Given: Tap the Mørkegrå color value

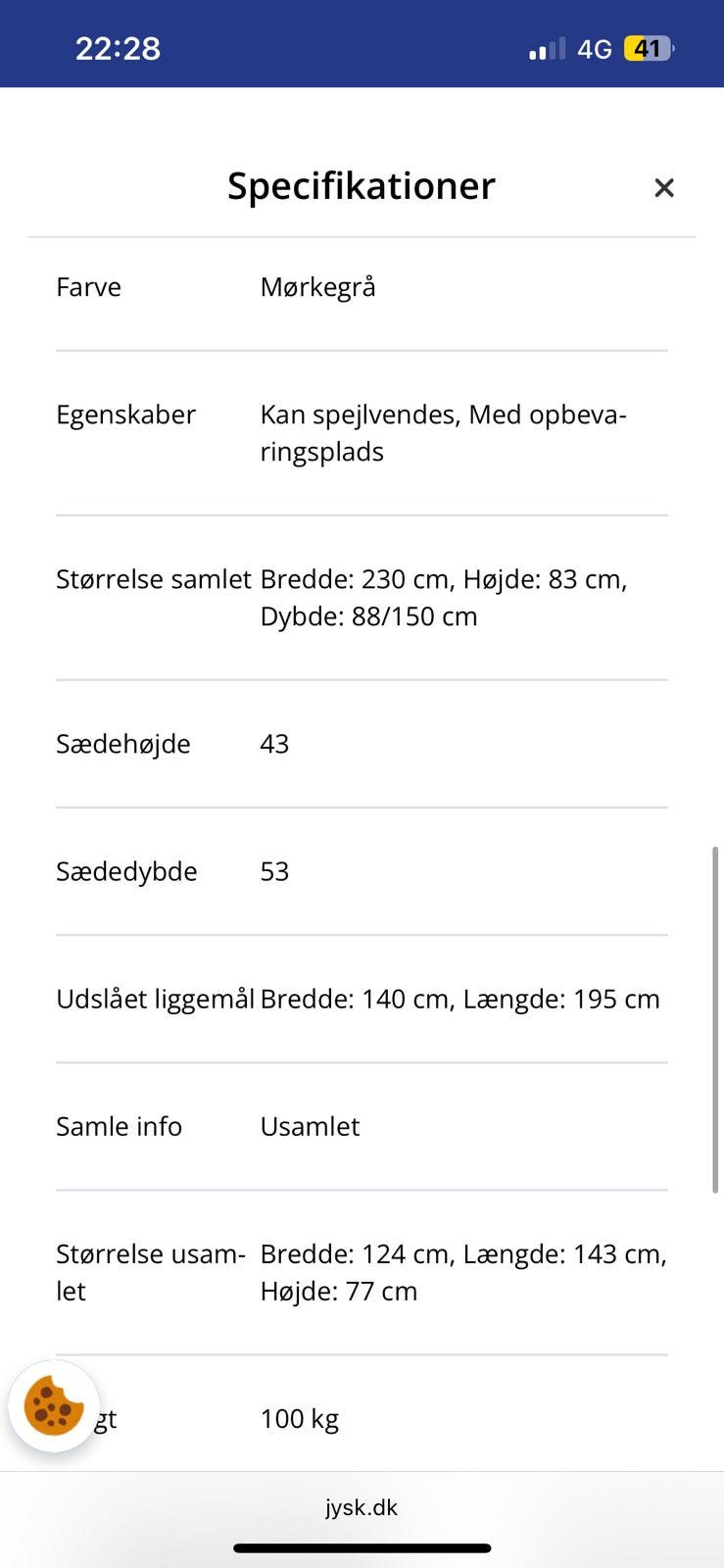Looking at the screenshot, I should pyautogui.click(x=316, y=287).
